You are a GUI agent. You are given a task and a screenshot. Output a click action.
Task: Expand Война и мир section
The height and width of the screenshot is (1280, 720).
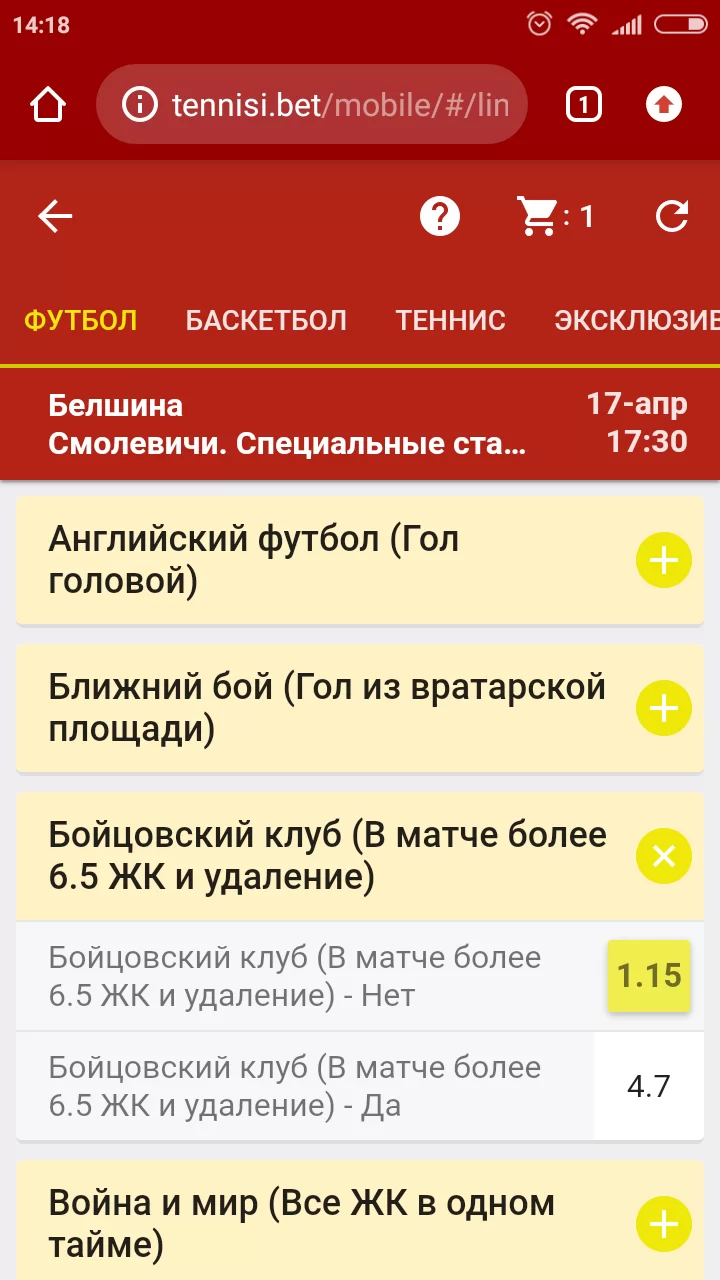[664, 1224]
